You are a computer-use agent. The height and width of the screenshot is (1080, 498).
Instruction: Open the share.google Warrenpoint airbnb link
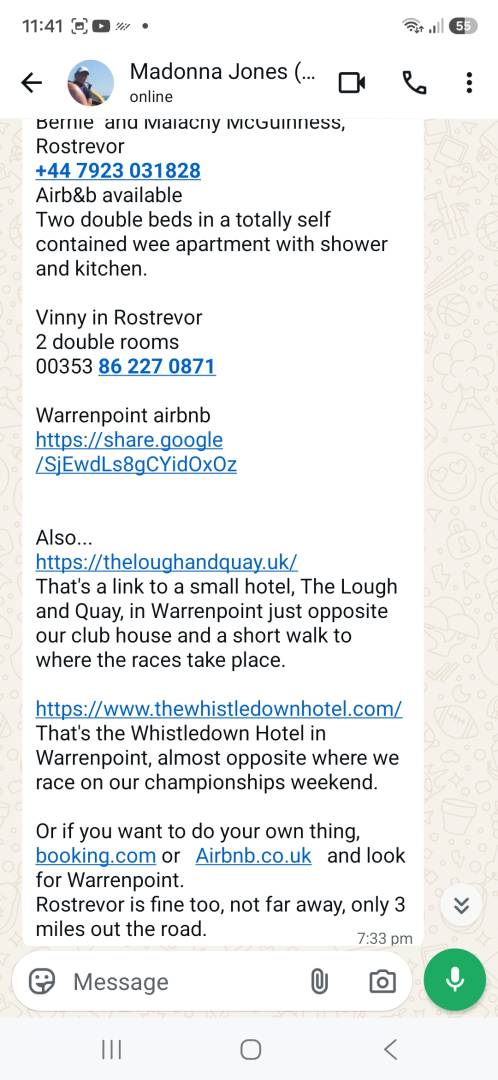(x=136, y=452)
